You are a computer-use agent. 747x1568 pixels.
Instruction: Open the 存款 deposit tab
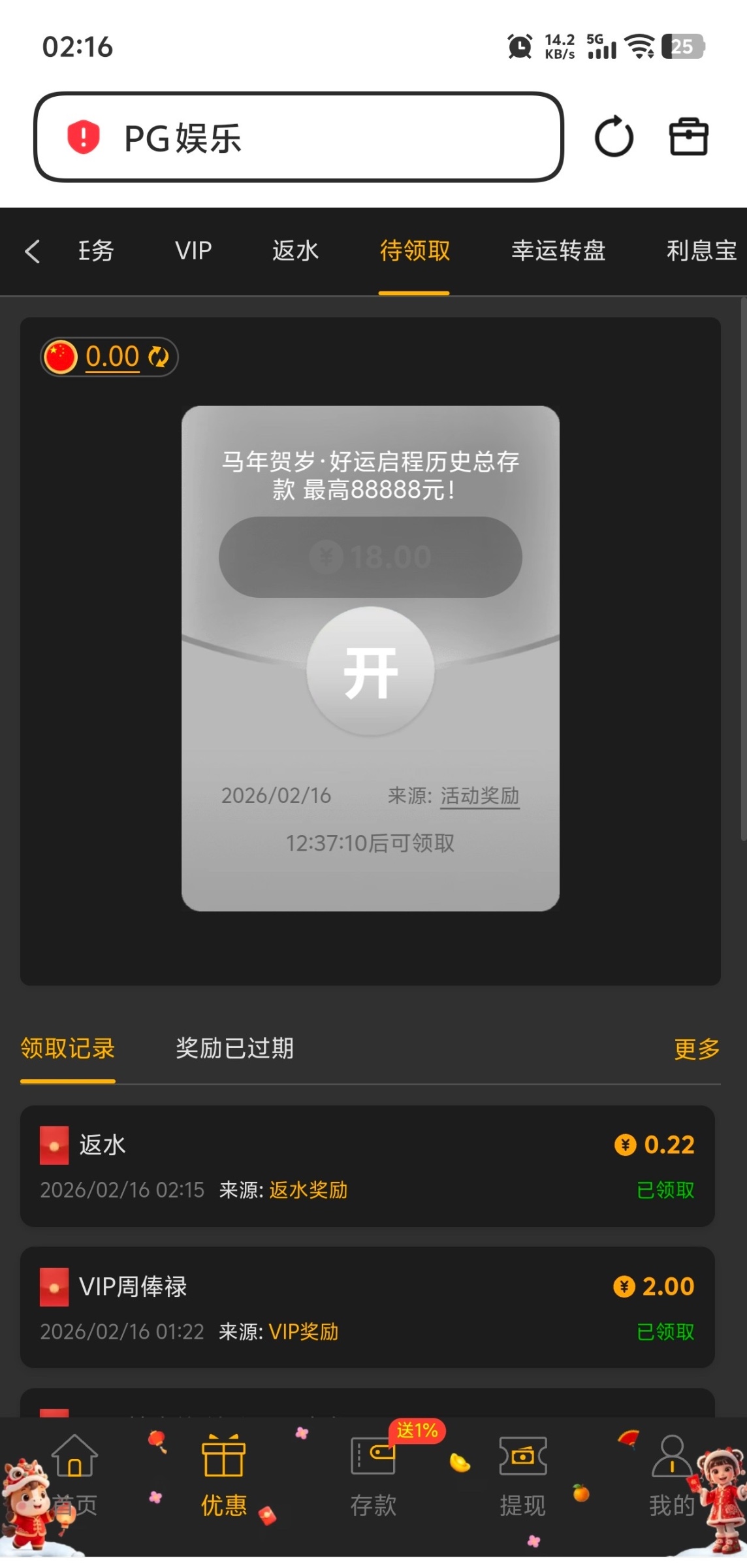coord(374,1475)
